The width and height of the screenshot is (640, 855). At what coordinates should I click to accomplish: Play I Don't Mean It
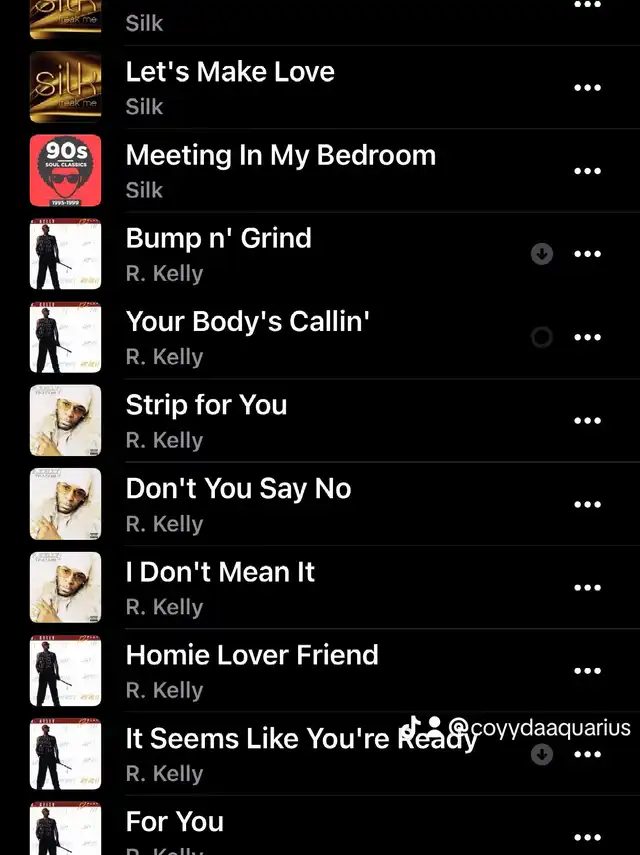tap(220, 572)
